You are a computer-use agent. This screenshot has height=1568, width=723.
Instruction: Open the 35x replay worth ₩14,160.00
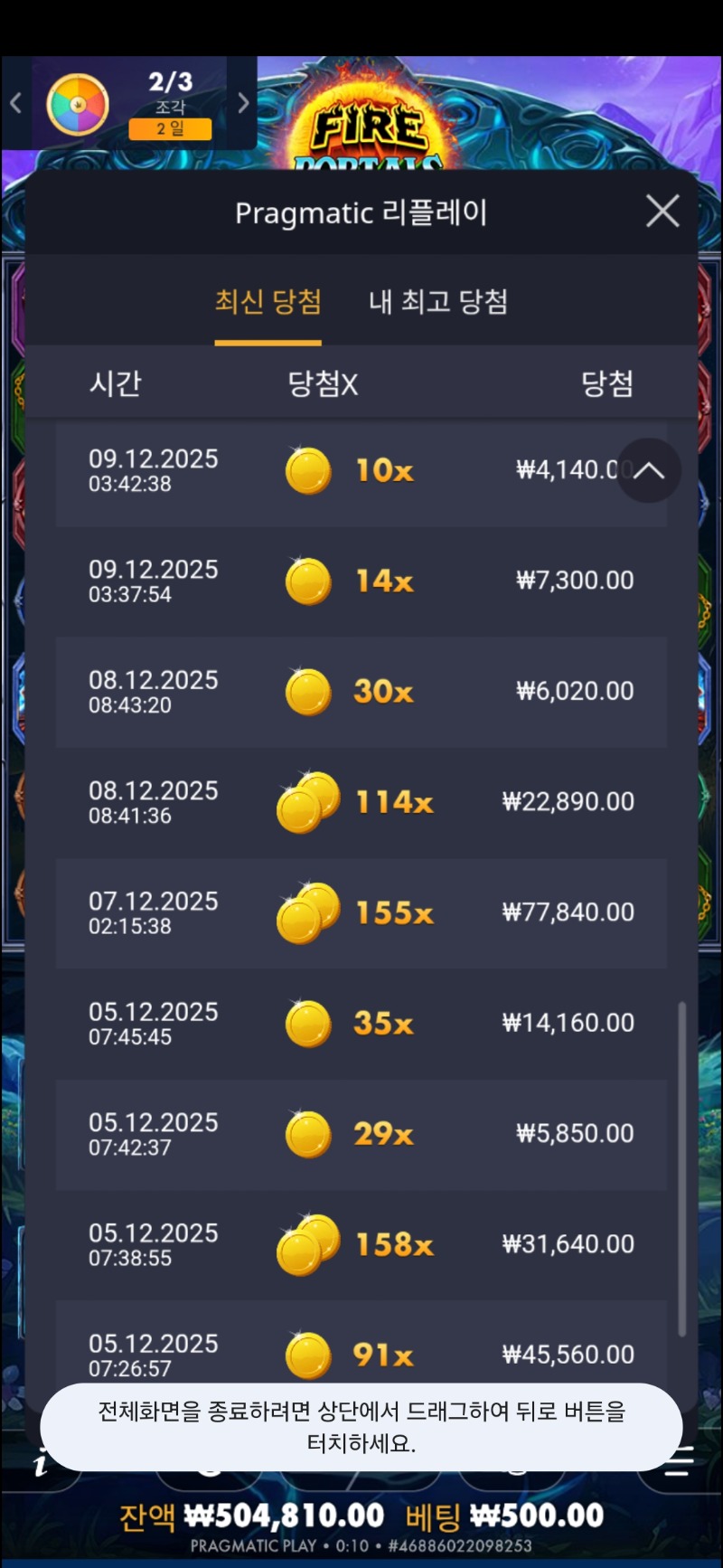pyautogui.click(x=361, y=1024)
